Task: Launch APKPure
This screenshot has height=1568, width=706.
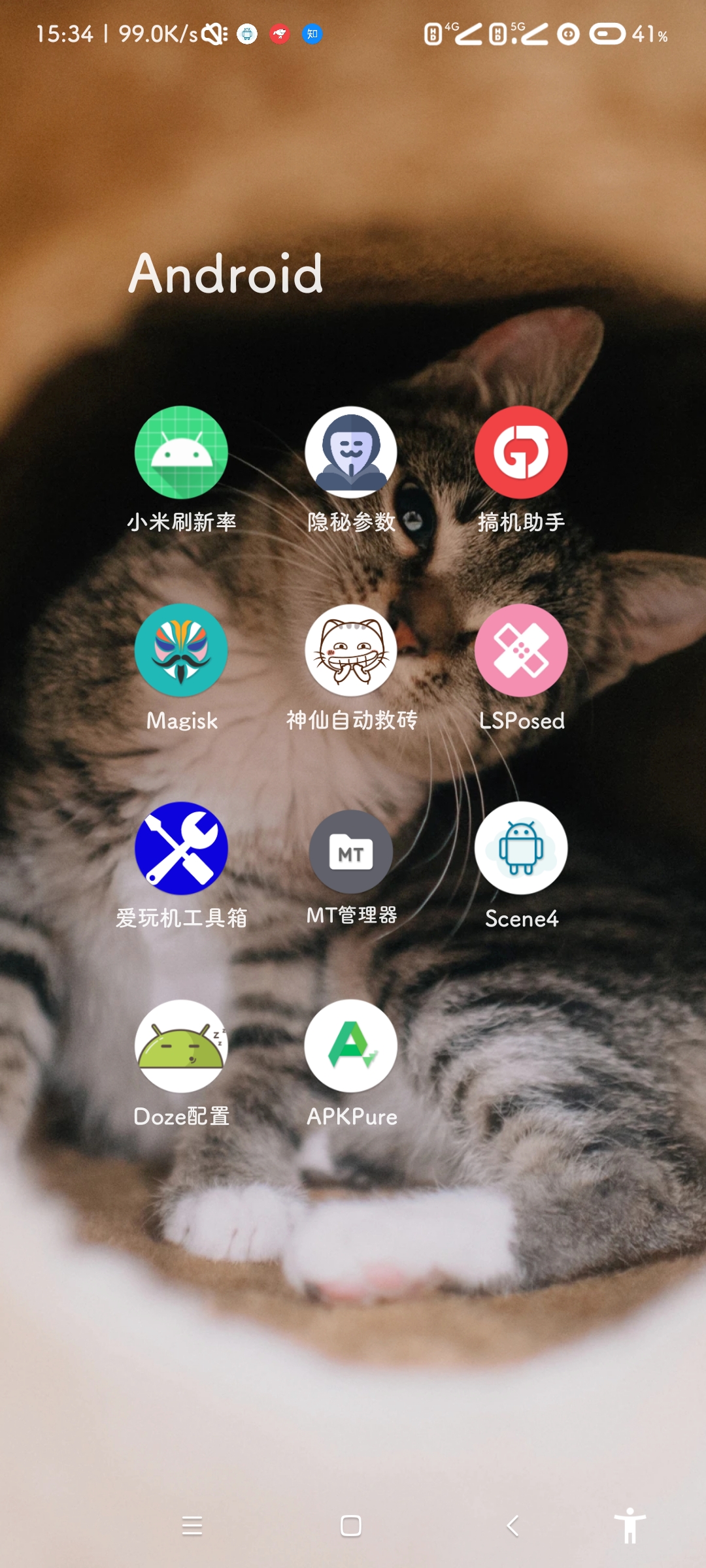Action: point(351,1047)
